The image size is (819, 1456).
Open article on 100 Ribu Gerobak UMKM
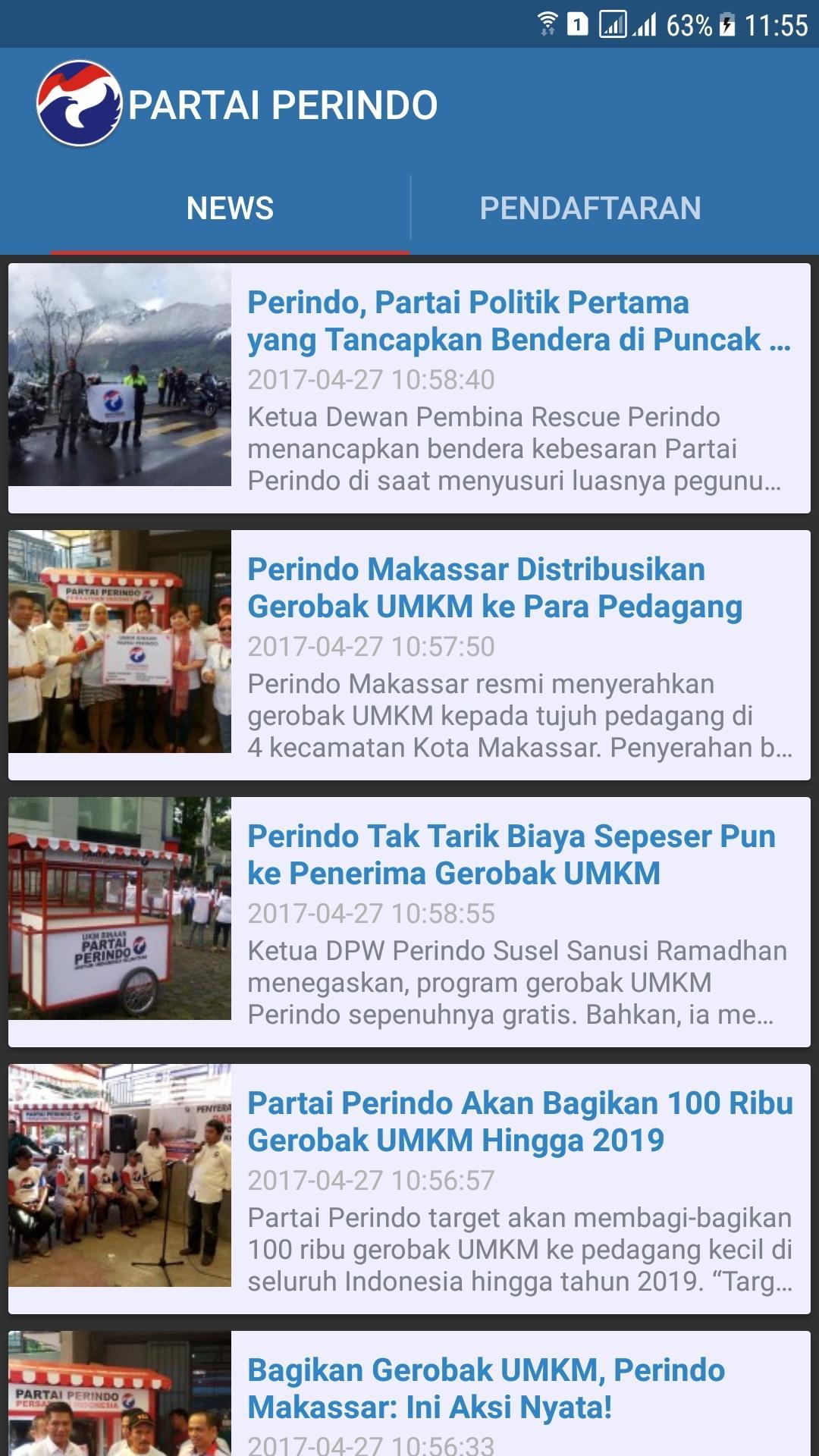519,1122
